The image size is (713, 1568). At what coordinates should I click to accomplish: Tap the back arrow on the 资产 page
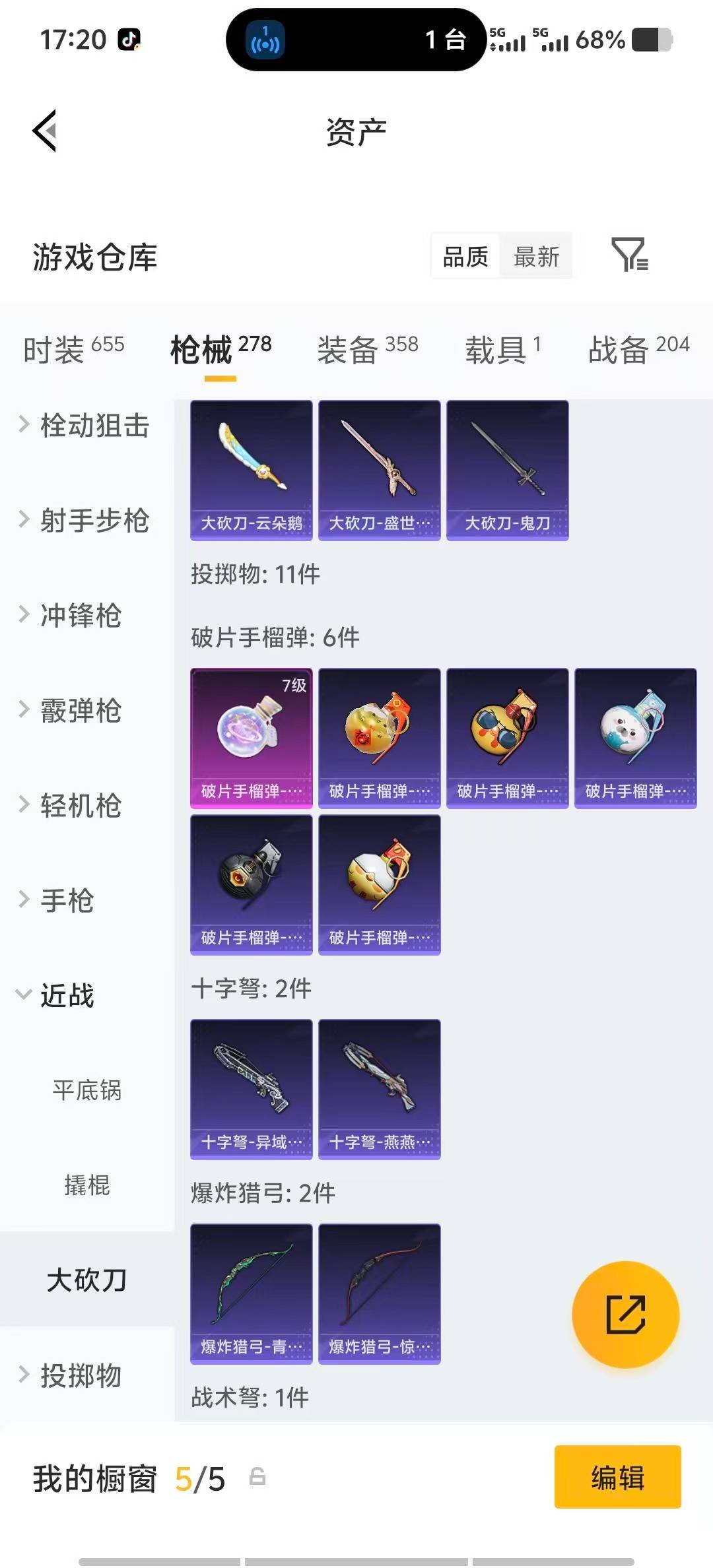44,129
